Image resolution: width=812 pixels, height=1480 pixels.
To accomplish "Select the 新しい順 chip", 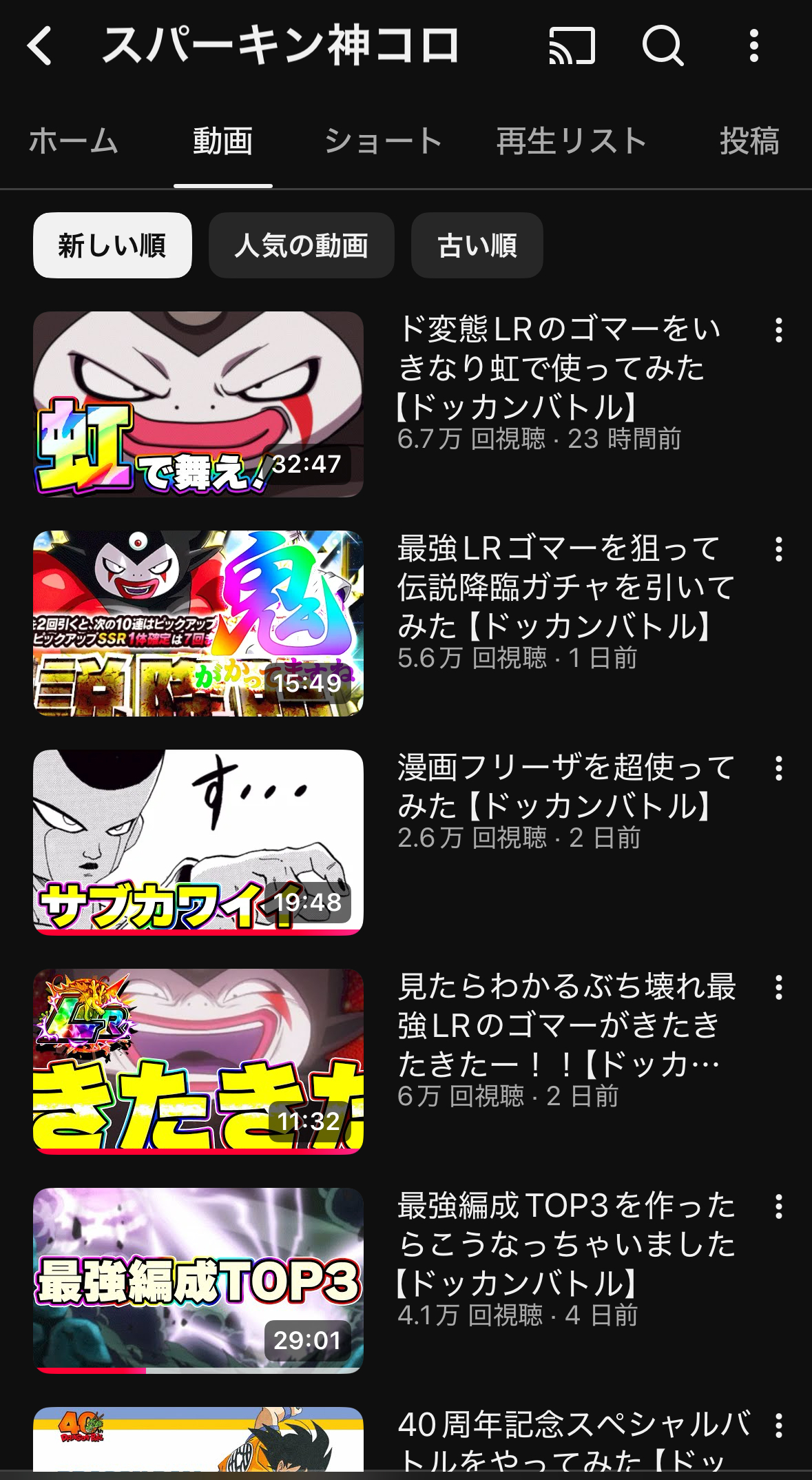I will [x=112, y=245].
